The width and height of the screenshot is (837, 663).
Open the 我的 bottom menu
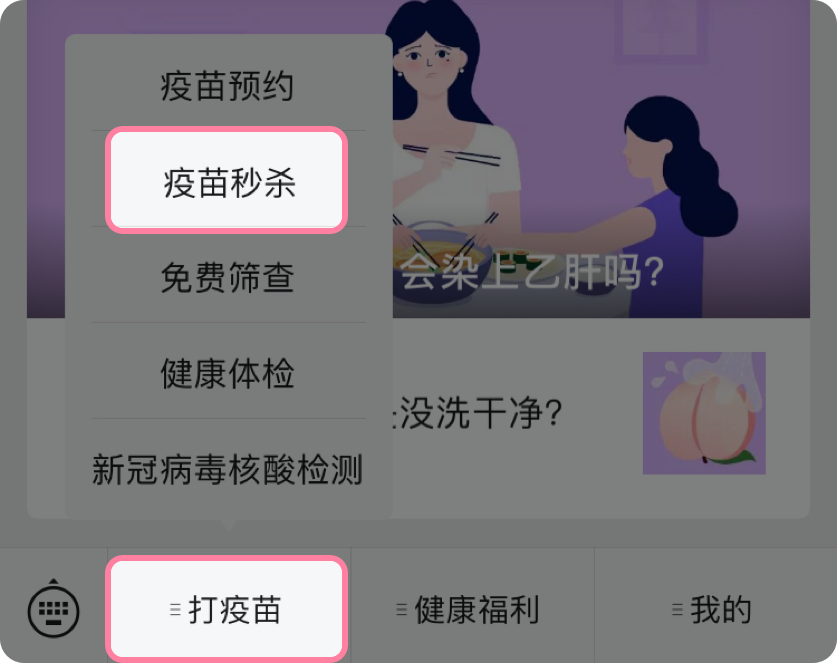714,609
